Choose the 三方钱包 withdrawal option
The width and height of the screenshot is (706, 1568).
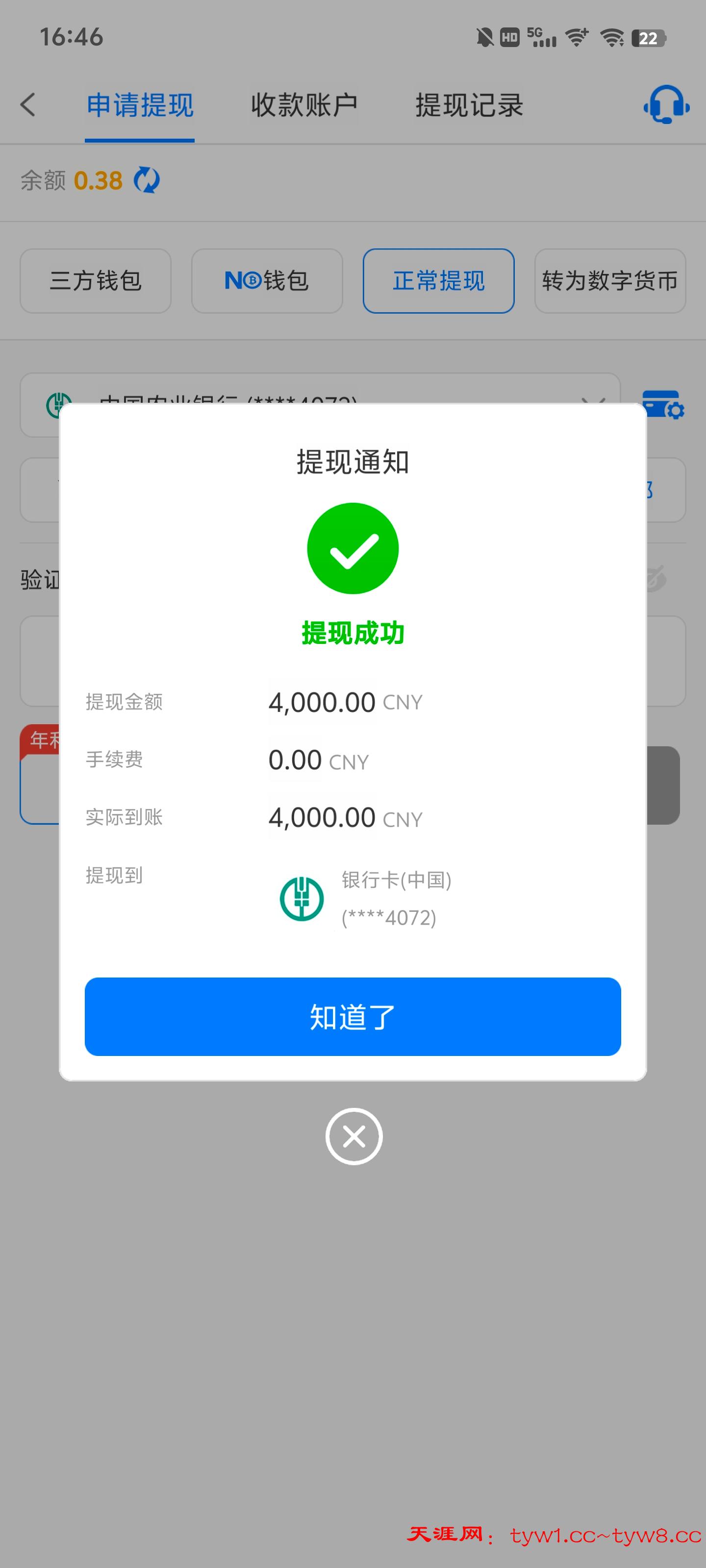(96, 281)
